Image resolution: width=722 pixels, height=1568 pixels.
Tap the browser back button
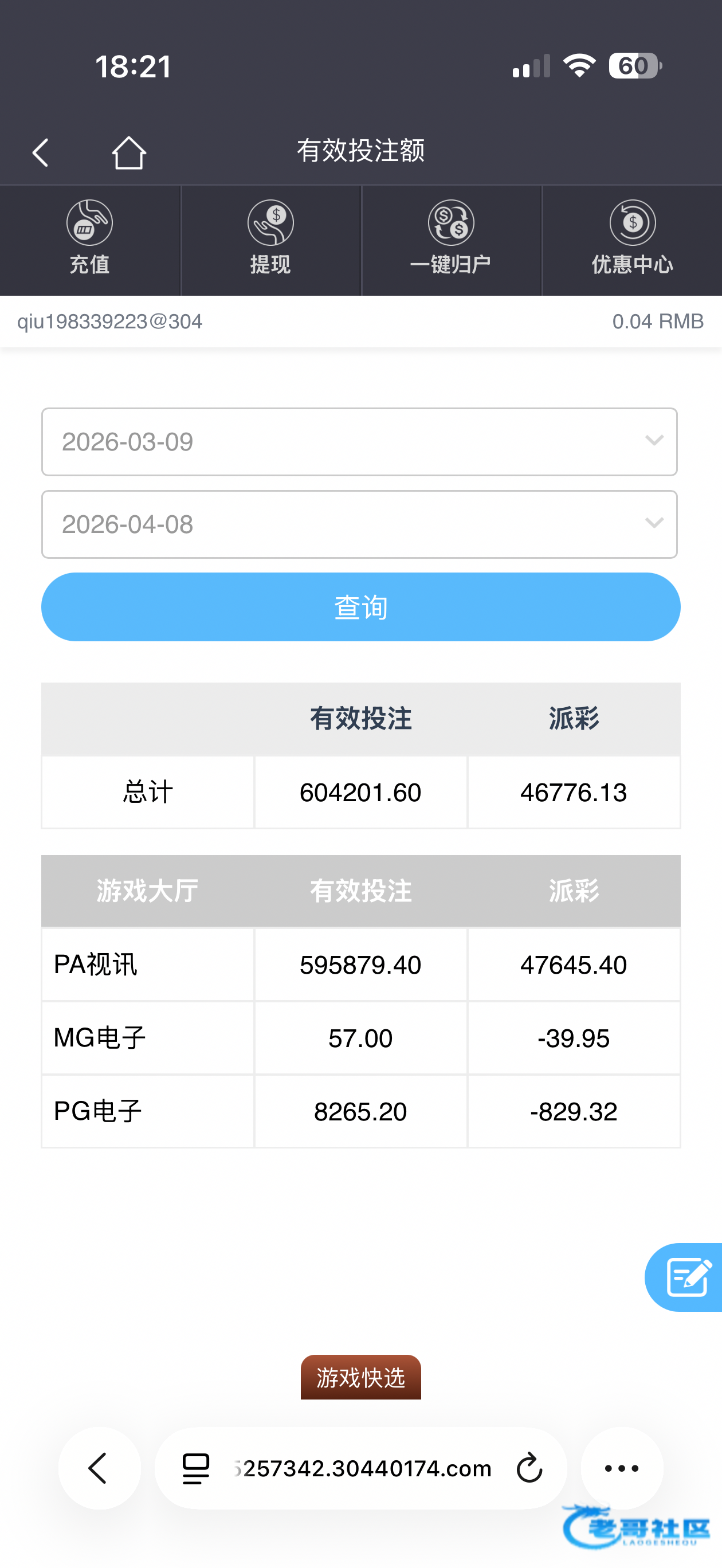click(x=99, y=1468)
